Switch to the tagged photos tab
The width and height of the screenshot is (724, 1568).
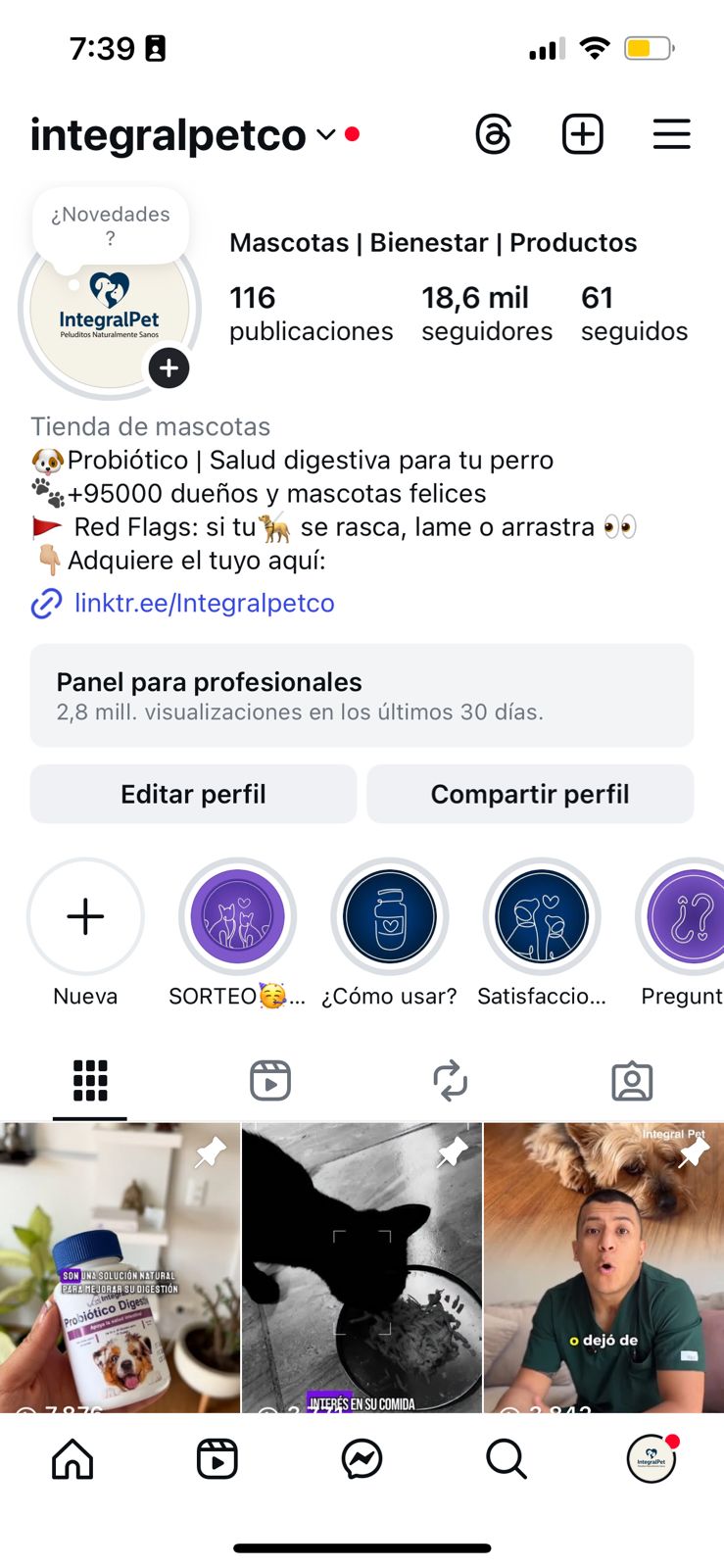tap(632, 1081)
